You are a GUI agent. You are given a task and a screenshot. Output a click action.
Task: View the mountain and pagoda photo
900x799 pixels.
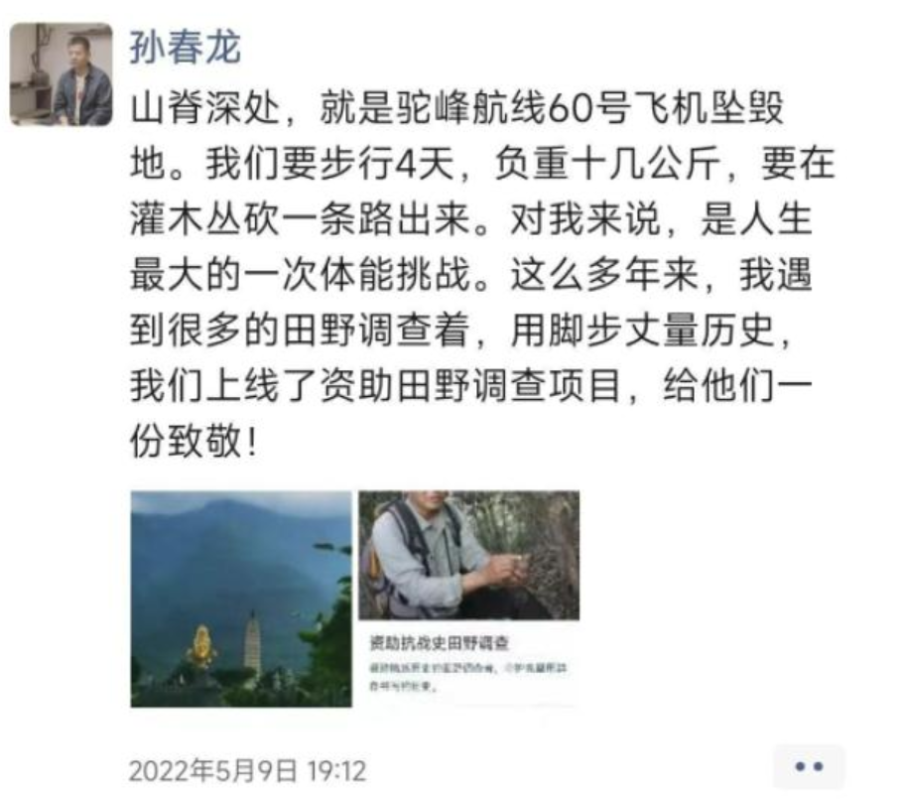tap(241, 598)
